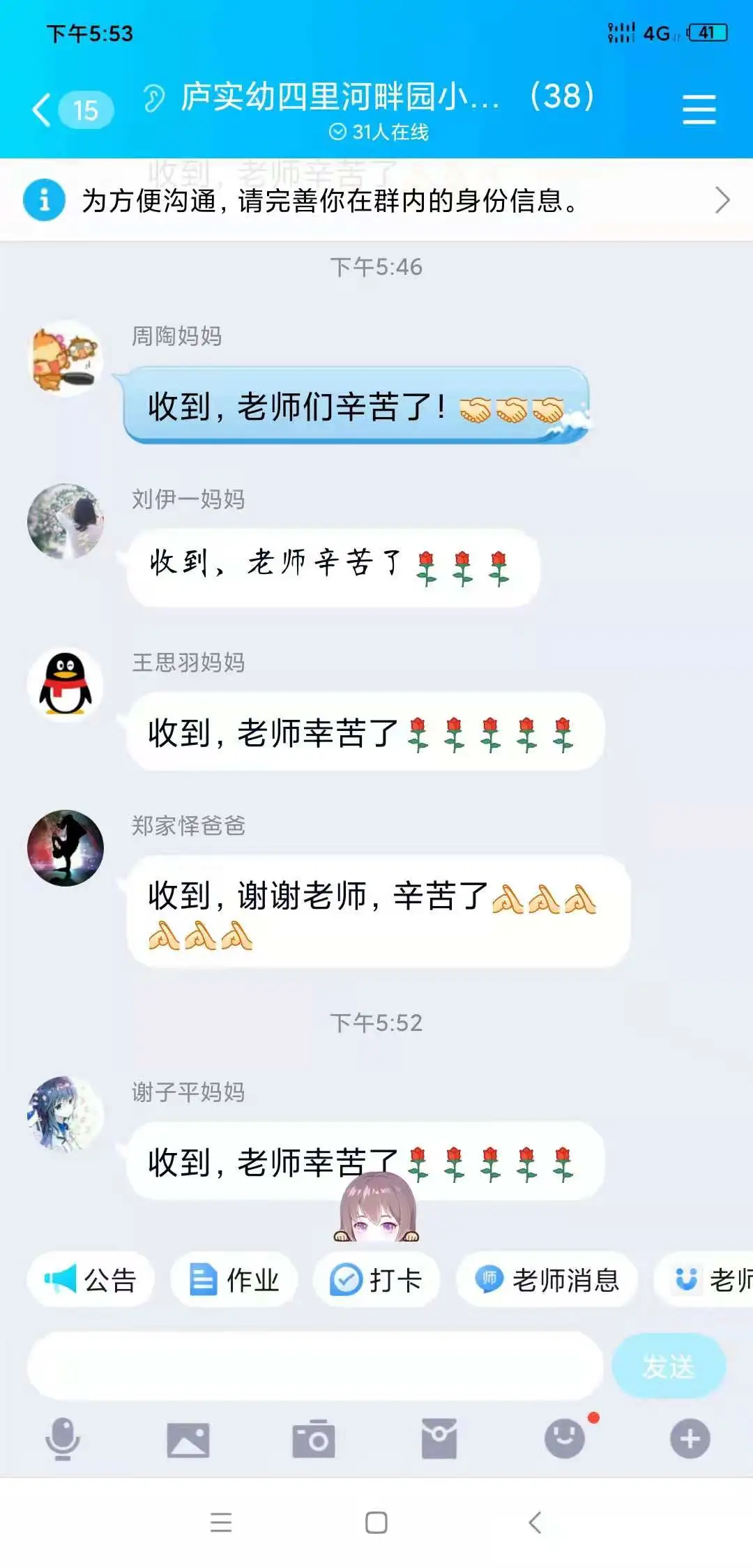
Task: Tap the 发送 send button
Action: [x=669, y=1366]
